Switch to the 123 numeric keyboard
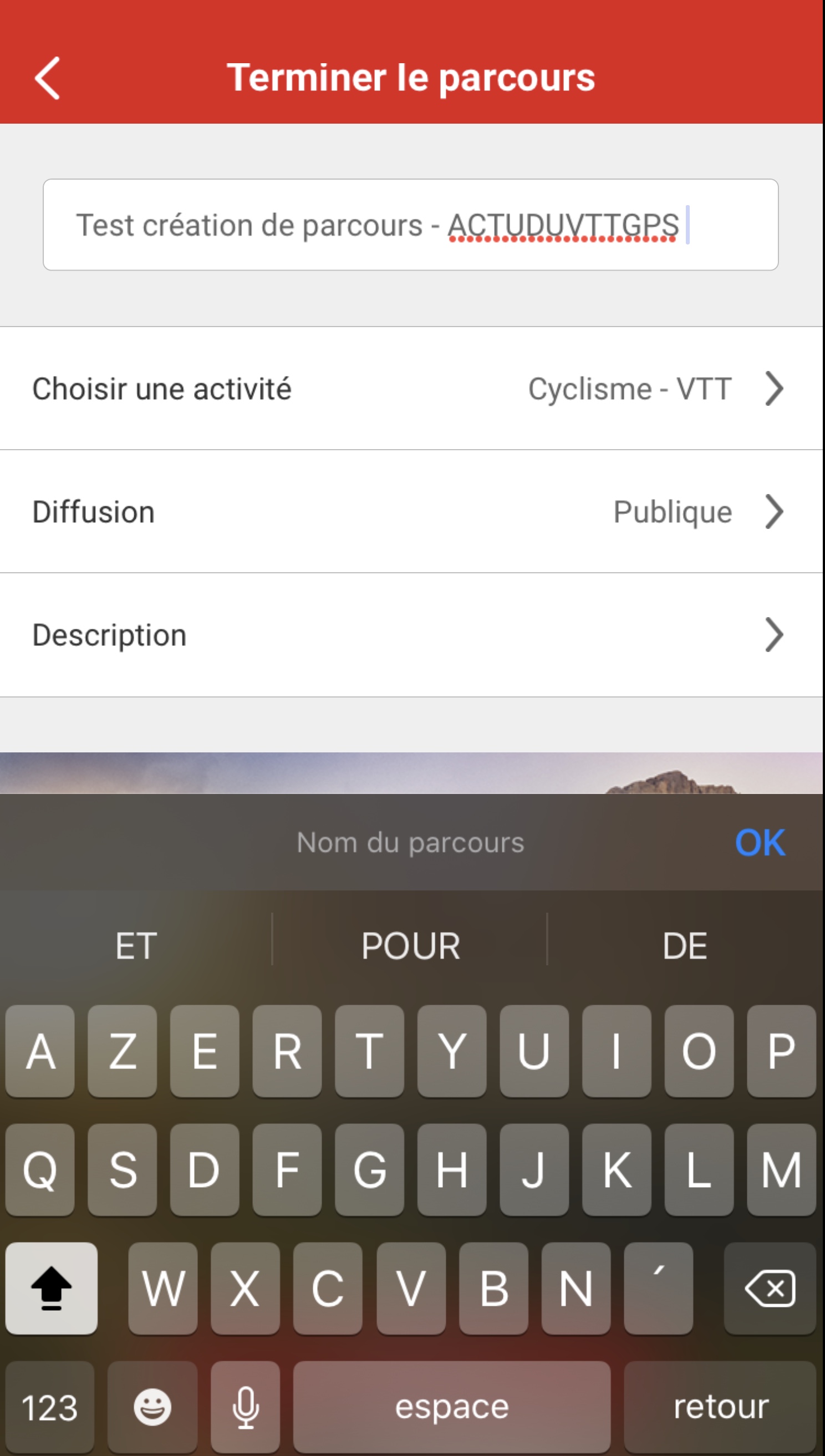 [50, 1407]
